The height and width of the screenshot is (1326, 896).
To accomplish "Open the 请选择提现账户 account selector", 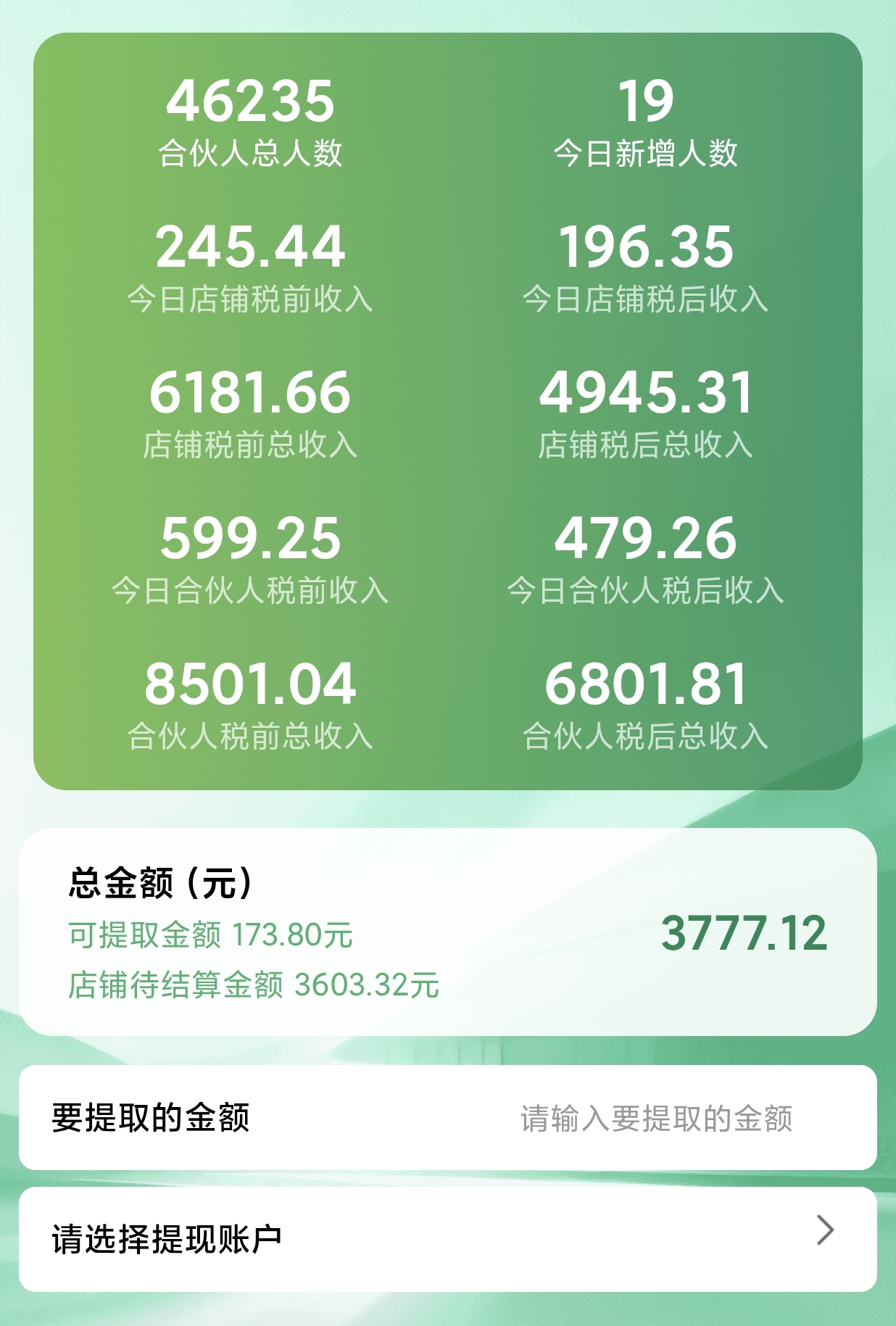I will click(447, 1239).
